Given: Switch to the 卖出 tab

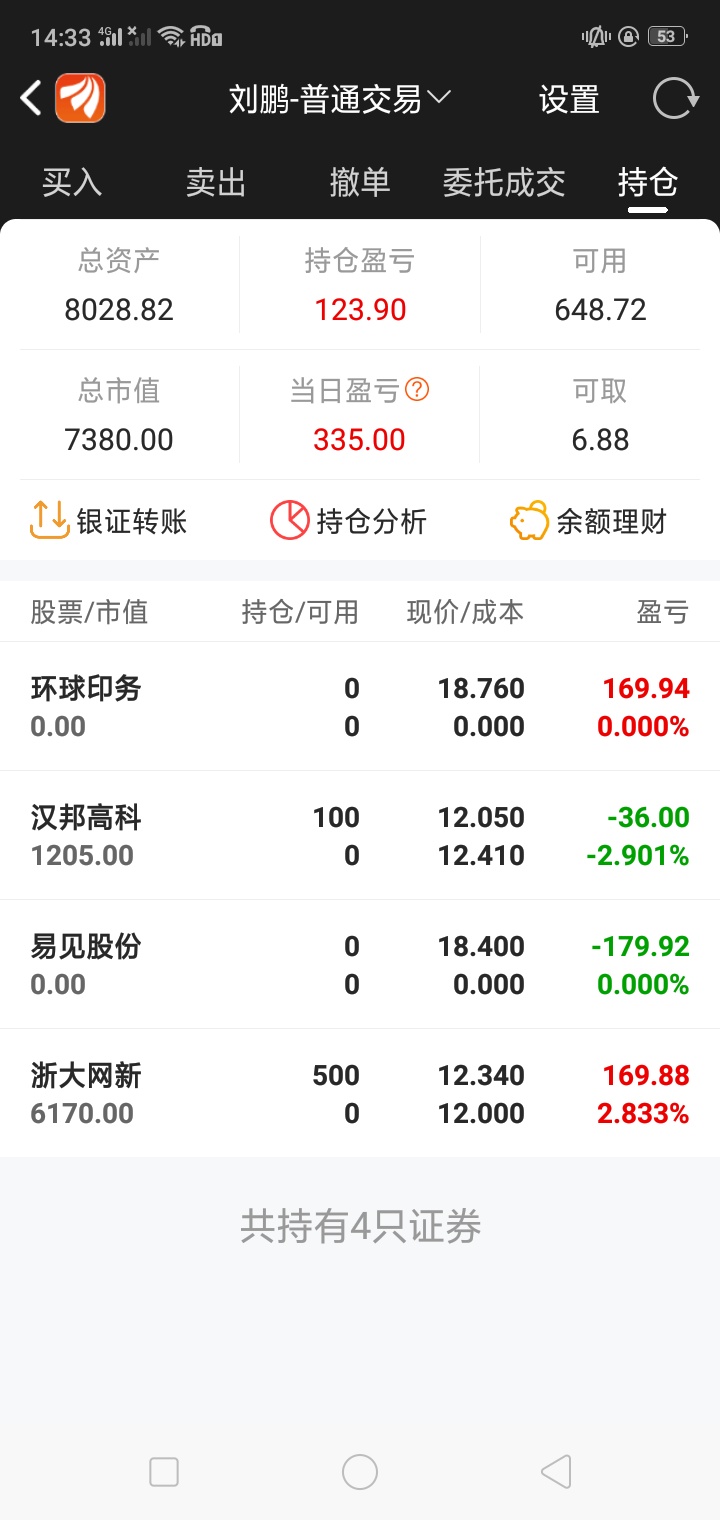Looking at the screenshot, I should tap(216, 183).
